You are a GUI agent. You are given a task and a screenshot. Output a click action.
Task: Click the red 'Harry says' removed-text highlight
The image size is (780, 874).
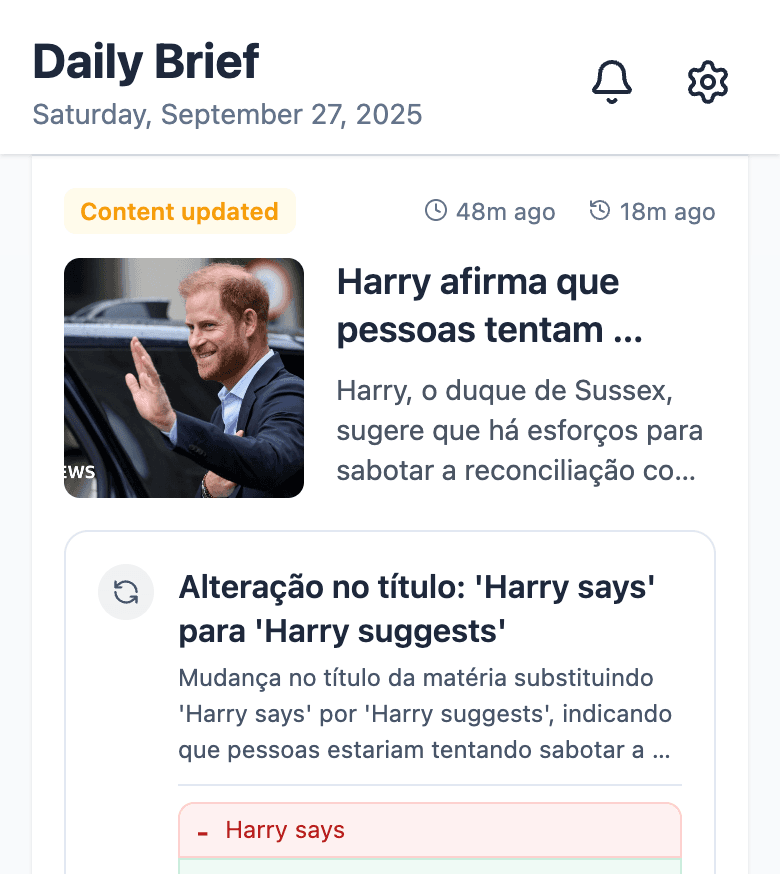(283, 830)
